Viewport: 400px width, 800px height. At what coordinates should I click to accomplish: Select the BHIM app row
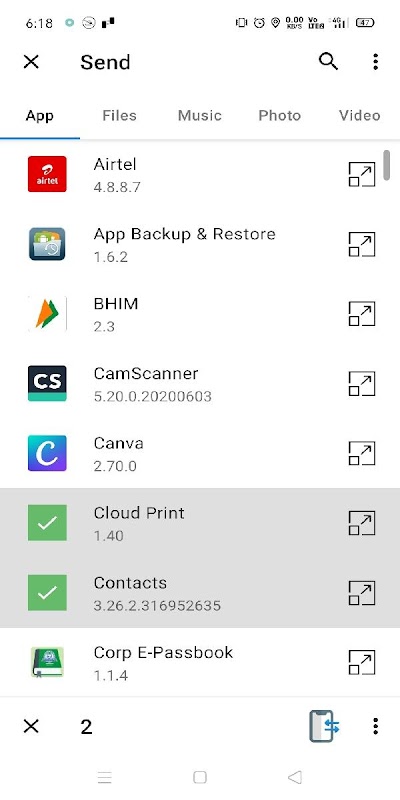[200, 314]
